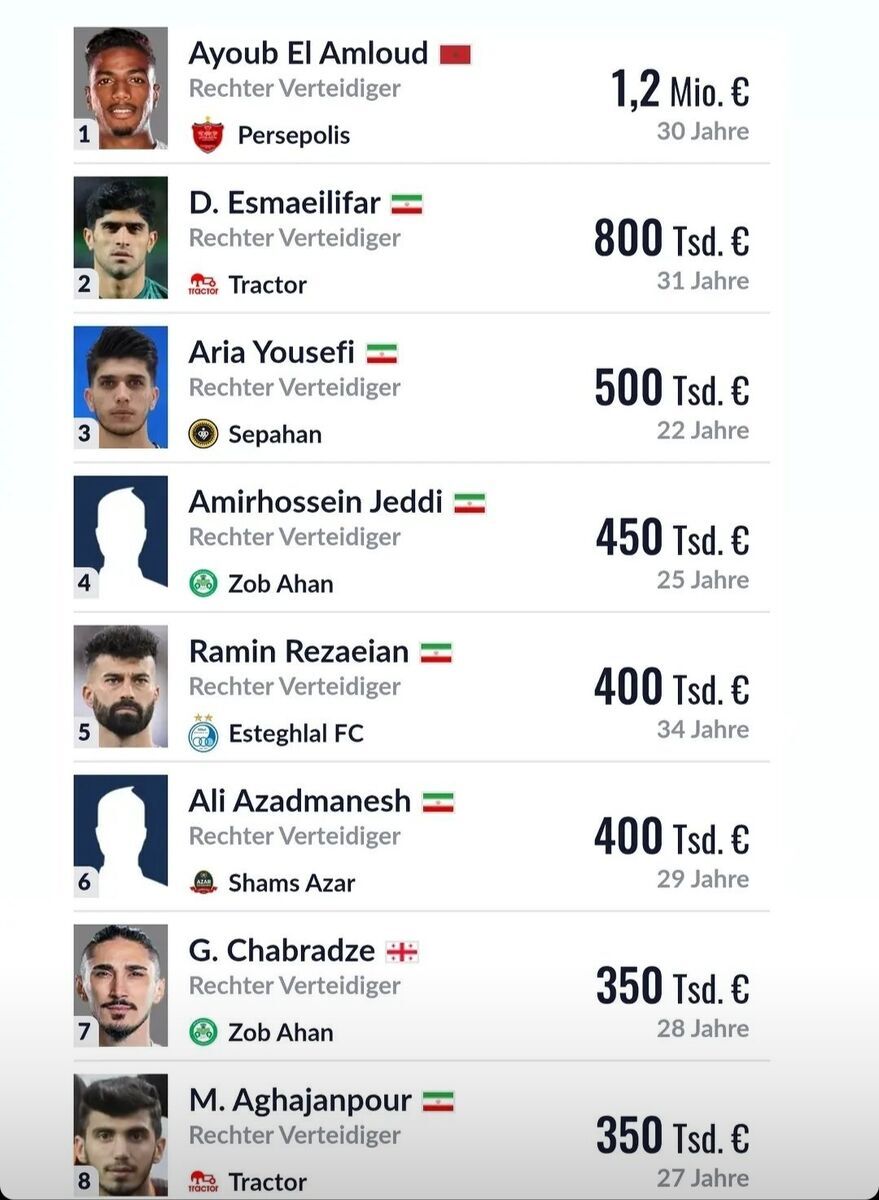
Task: Click the Esteghlal FC club logo
Action: pos(204,733)
